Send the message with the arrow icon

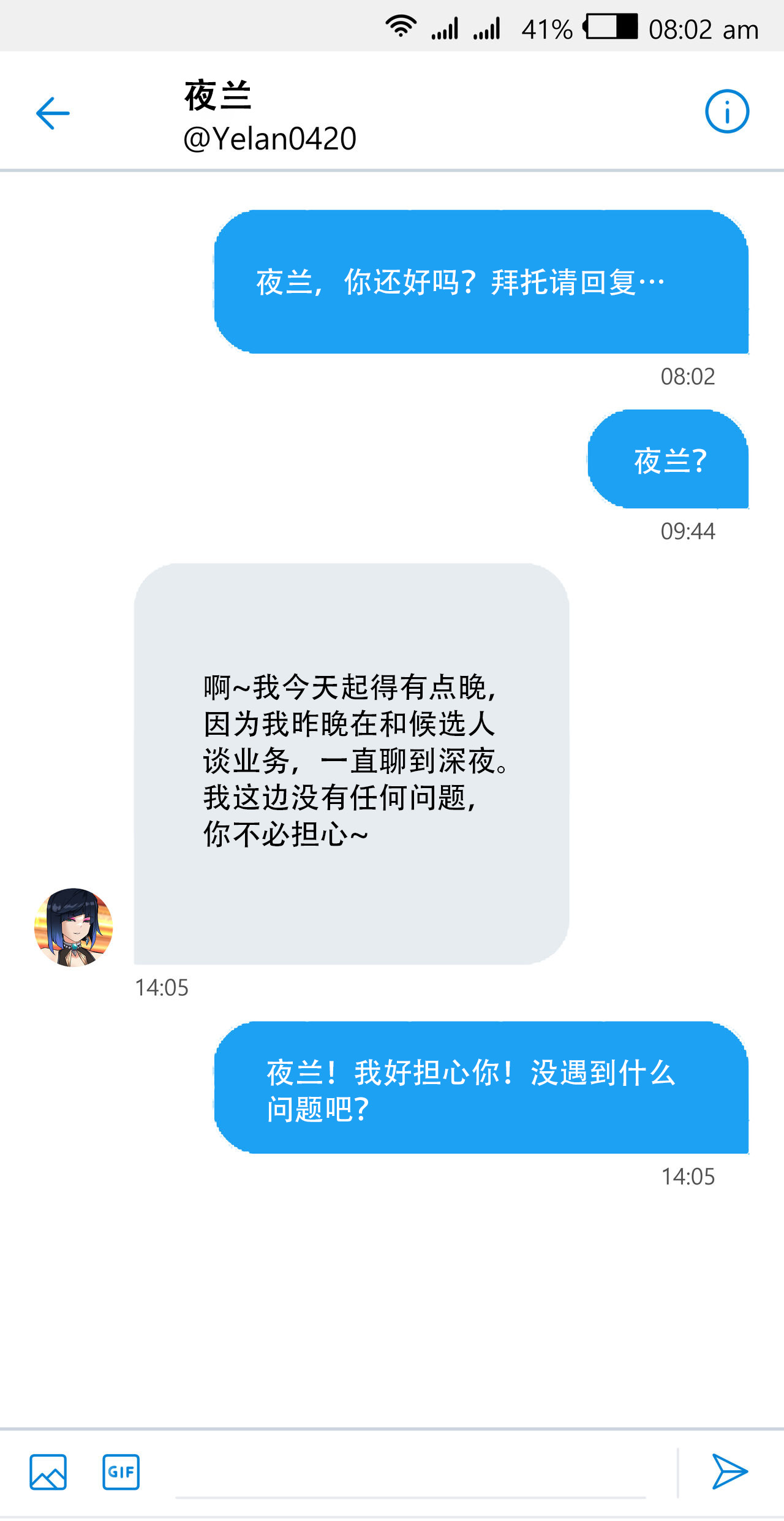tap(729, 1471)
